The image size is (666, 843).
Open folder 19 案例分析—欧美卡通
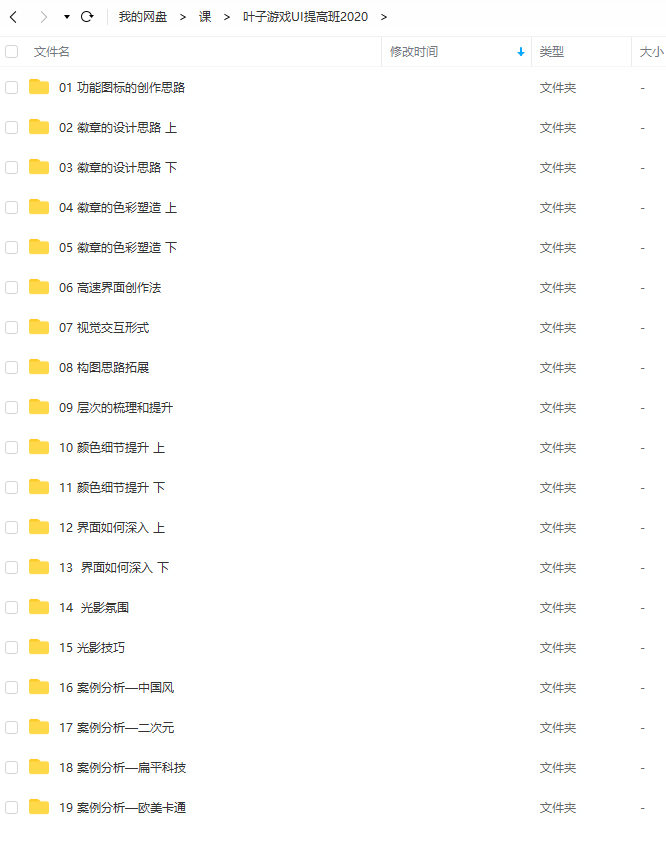[x=122, y=808]
